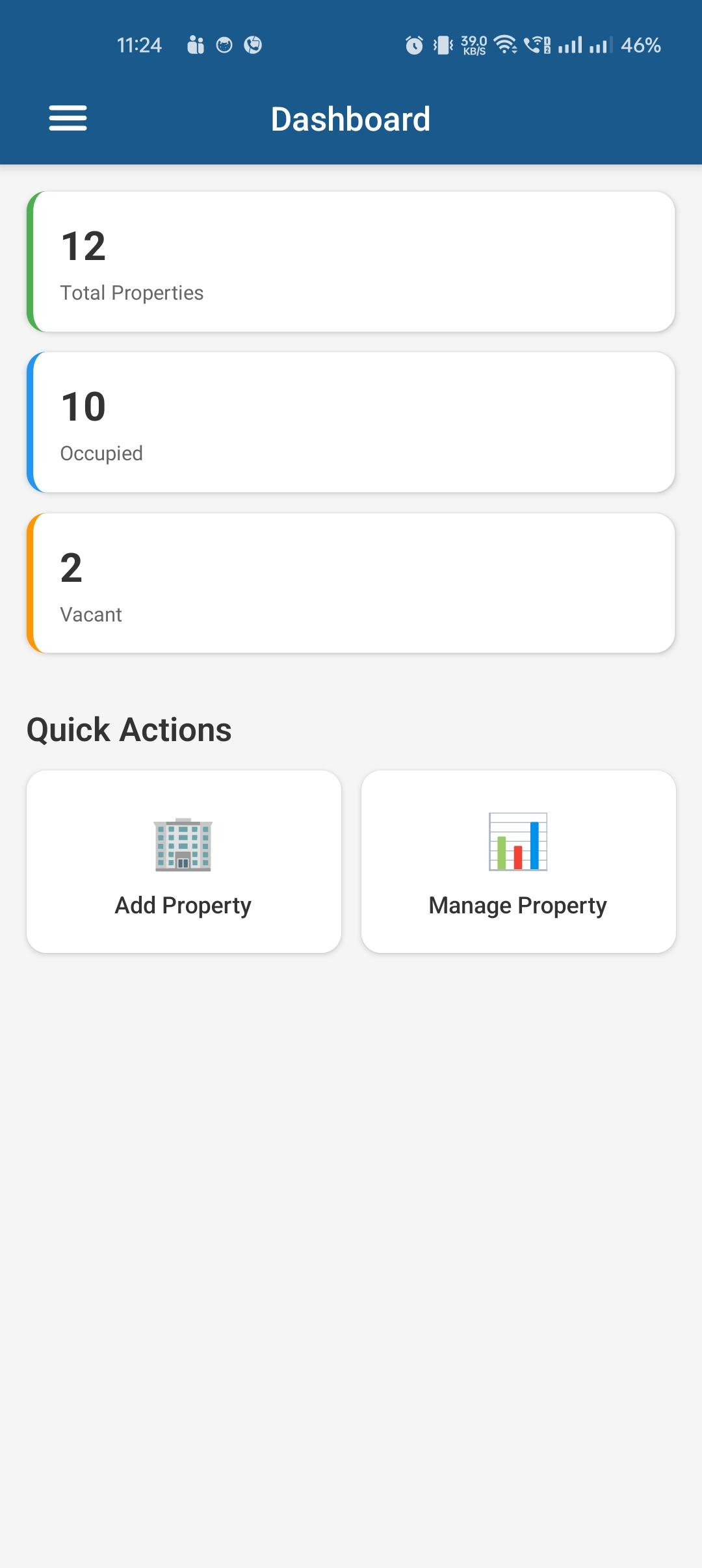Image resolution: width=702 pixels, height=1568 pixels.
Task: Tap the Manage Property bar chart icon
Action: tap(519, 845)
